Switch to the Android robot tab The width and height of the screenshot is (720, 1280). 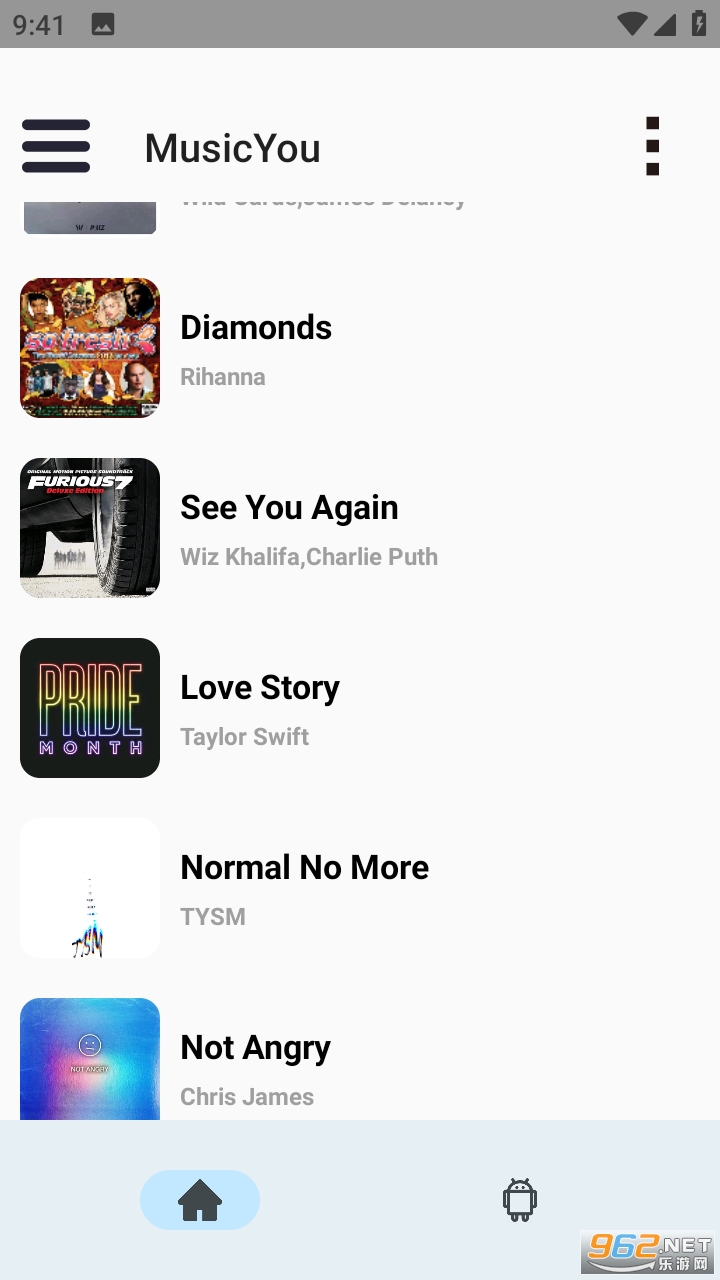click(x=520, y=1199)
